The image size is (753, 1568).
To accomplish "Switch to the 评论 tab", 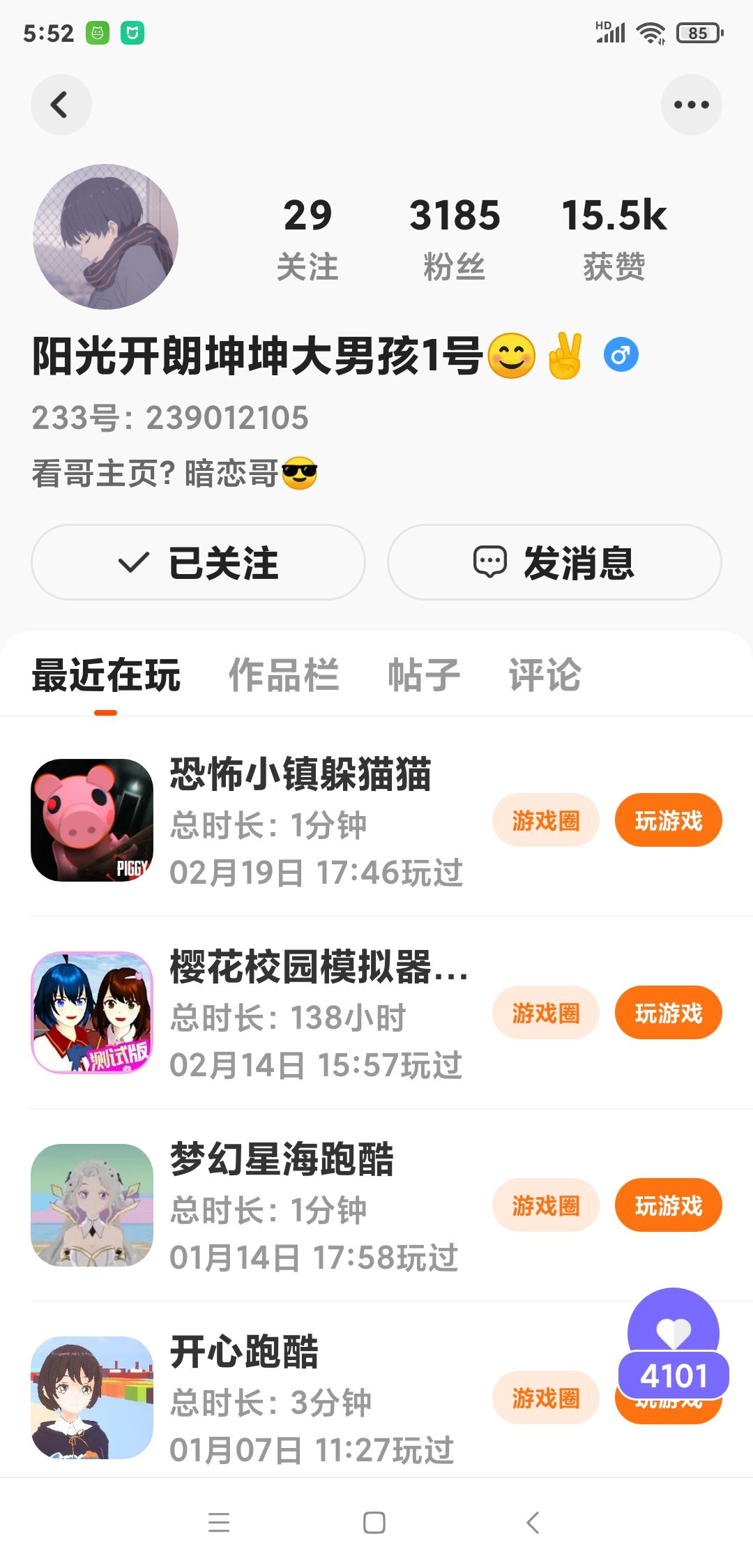I will pyautogui.click(x=545, y=674).
